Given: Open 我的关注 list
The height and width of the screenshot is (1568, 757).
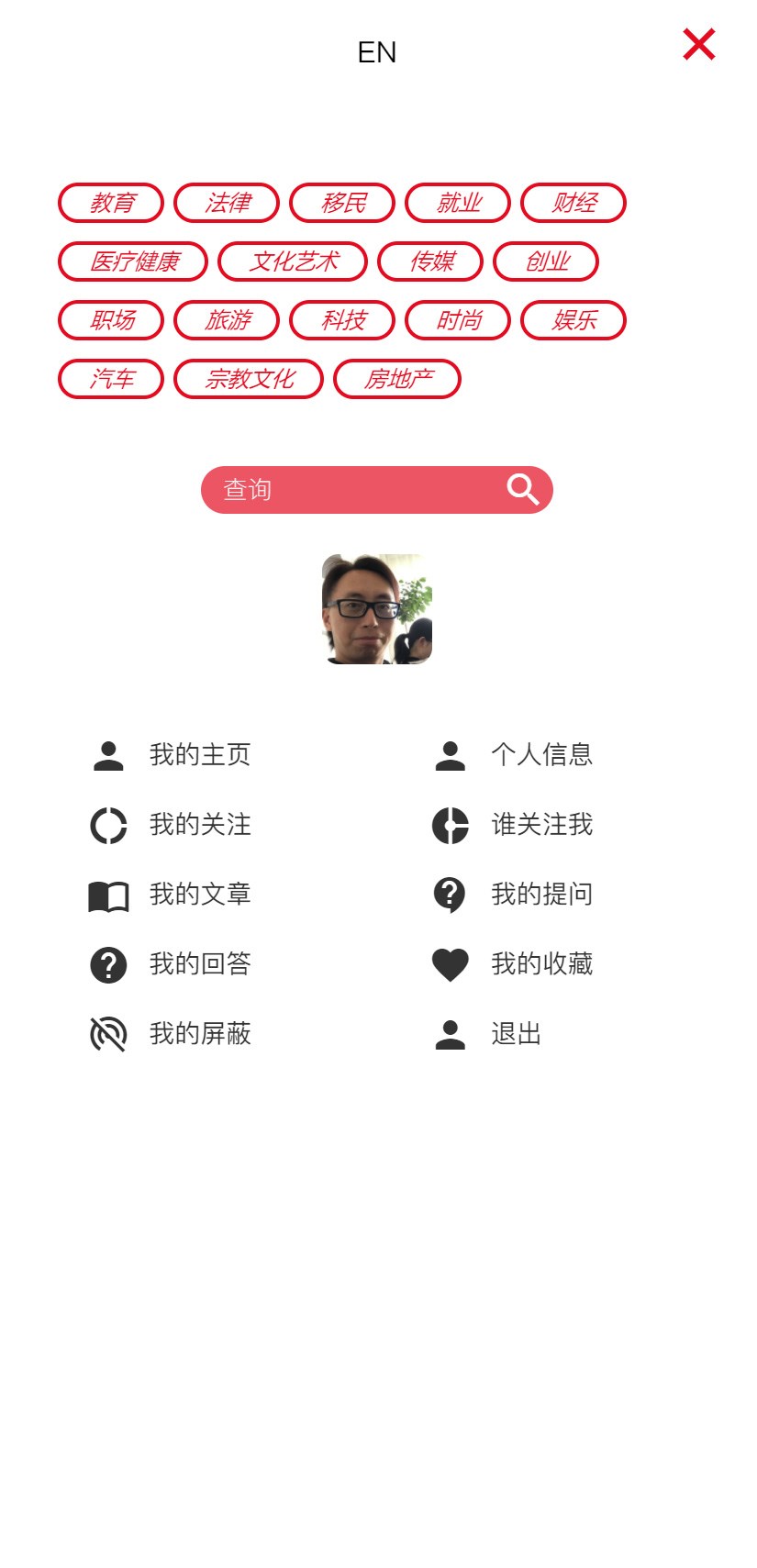Looking at the screenshot, I should click(199, 825).
